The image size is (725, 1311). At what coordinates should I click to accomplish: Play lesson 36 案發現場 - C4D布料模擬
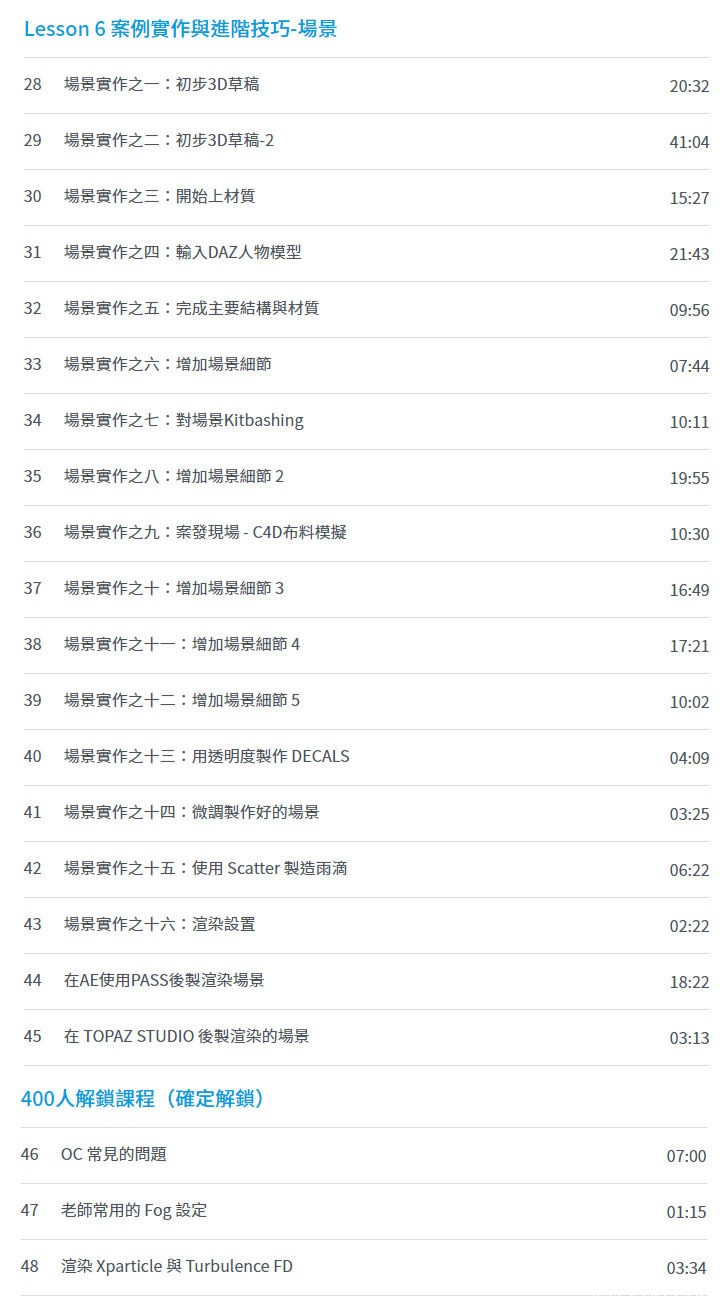tap(205, 533)
